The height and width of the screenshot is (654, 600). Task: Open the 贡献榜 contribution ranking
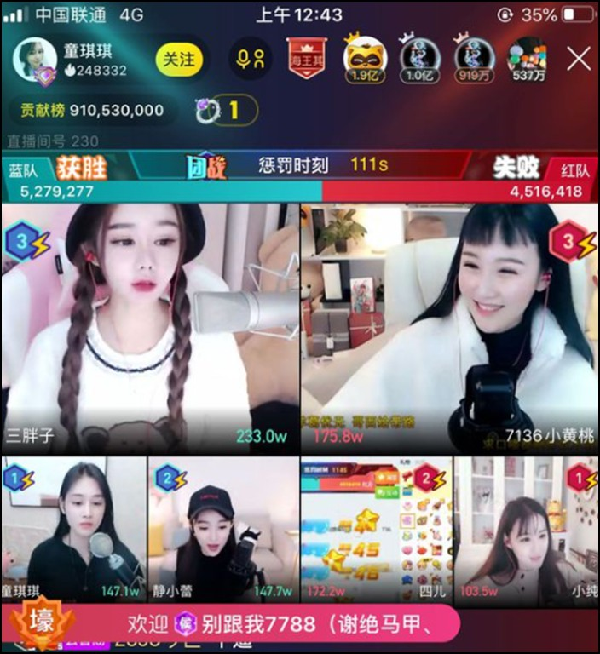[88, 110]
